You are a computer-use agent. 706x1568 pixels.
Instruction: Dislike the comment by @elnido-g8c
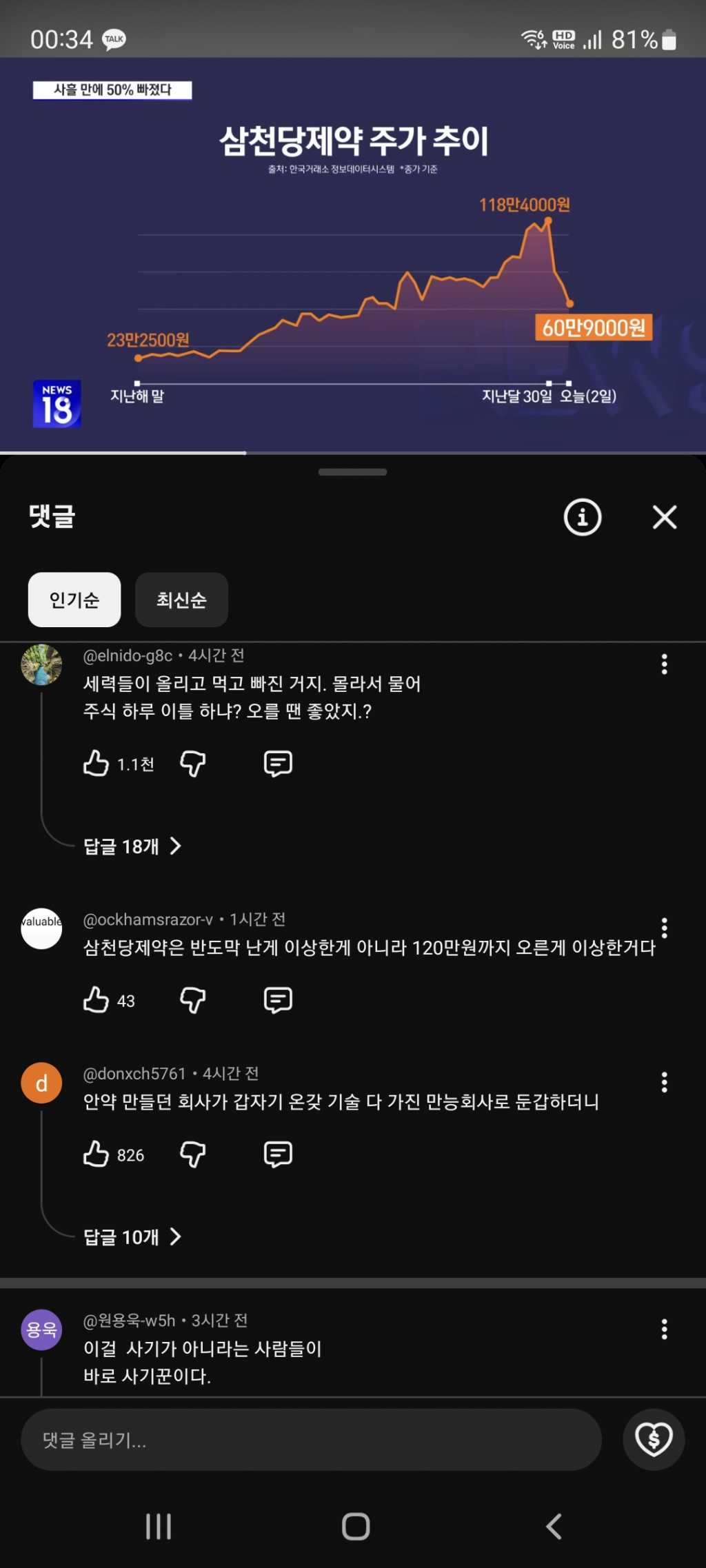click(x=192, y=764)
